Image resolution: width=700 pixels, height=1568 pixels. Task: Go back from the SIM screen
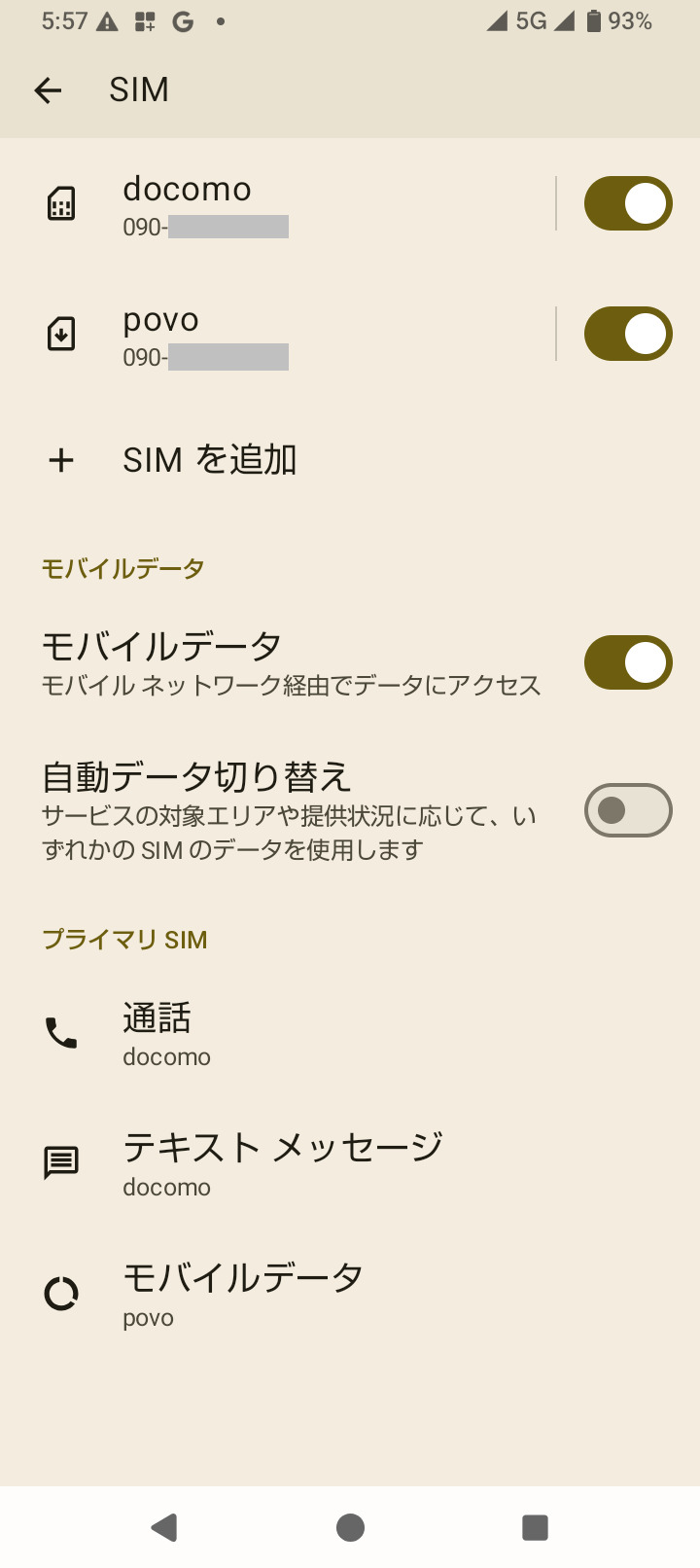pos(48,90)
